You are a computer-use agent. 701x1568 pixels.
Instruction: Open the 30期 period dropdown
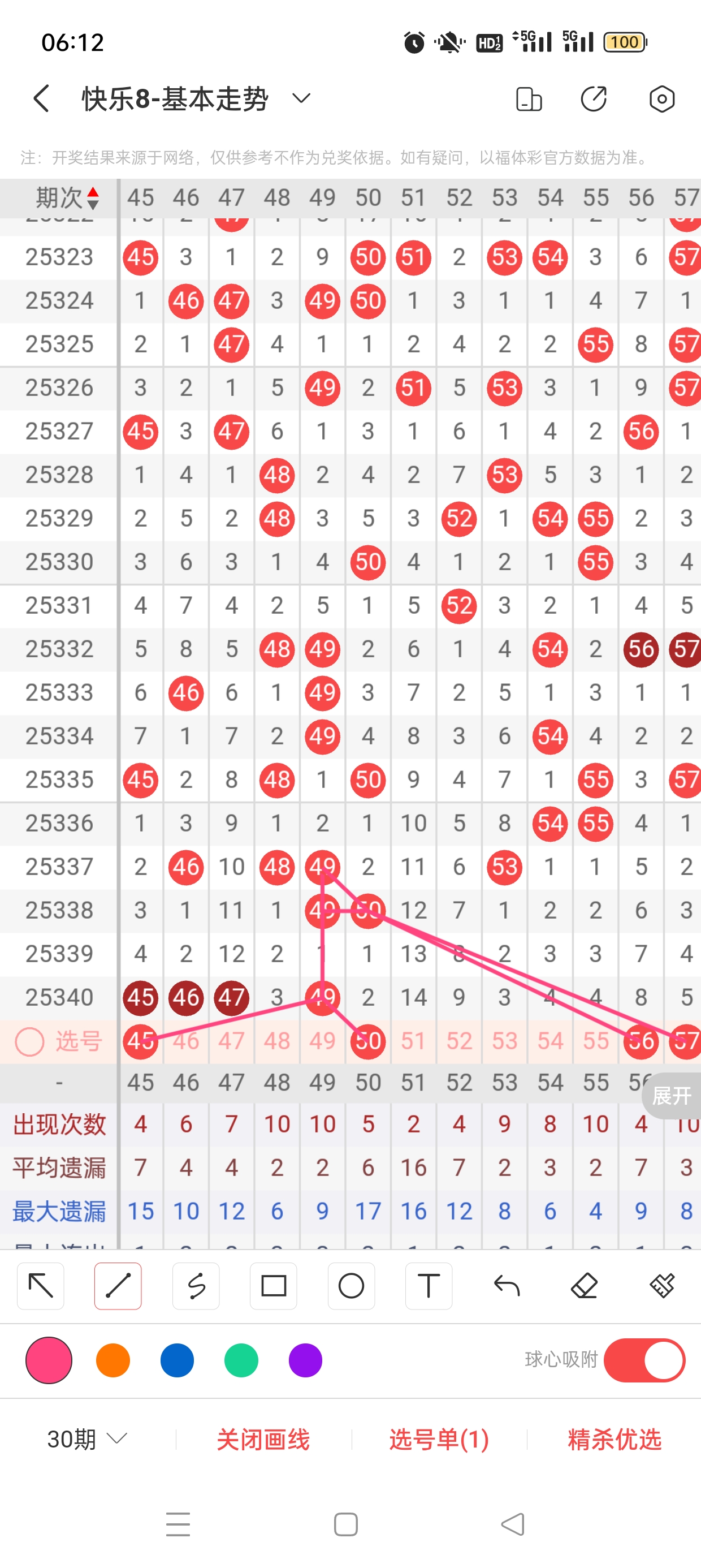87,1439
